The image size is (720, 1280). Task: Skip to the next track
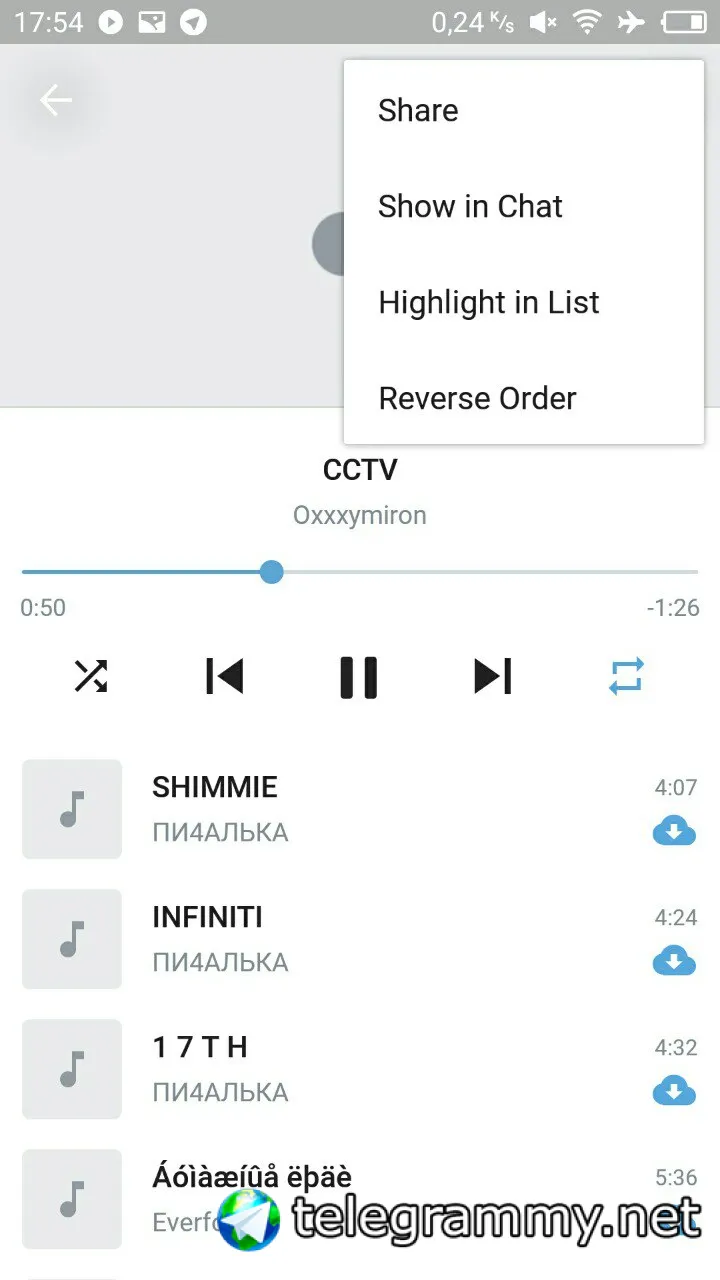pos(493,677)
